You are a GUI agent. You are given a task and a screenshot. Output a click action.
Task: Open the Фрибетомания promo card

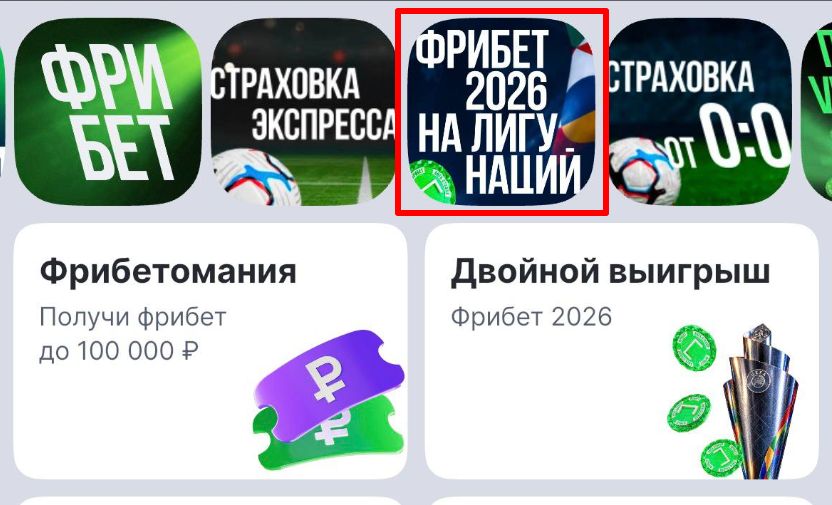[211, 351]
